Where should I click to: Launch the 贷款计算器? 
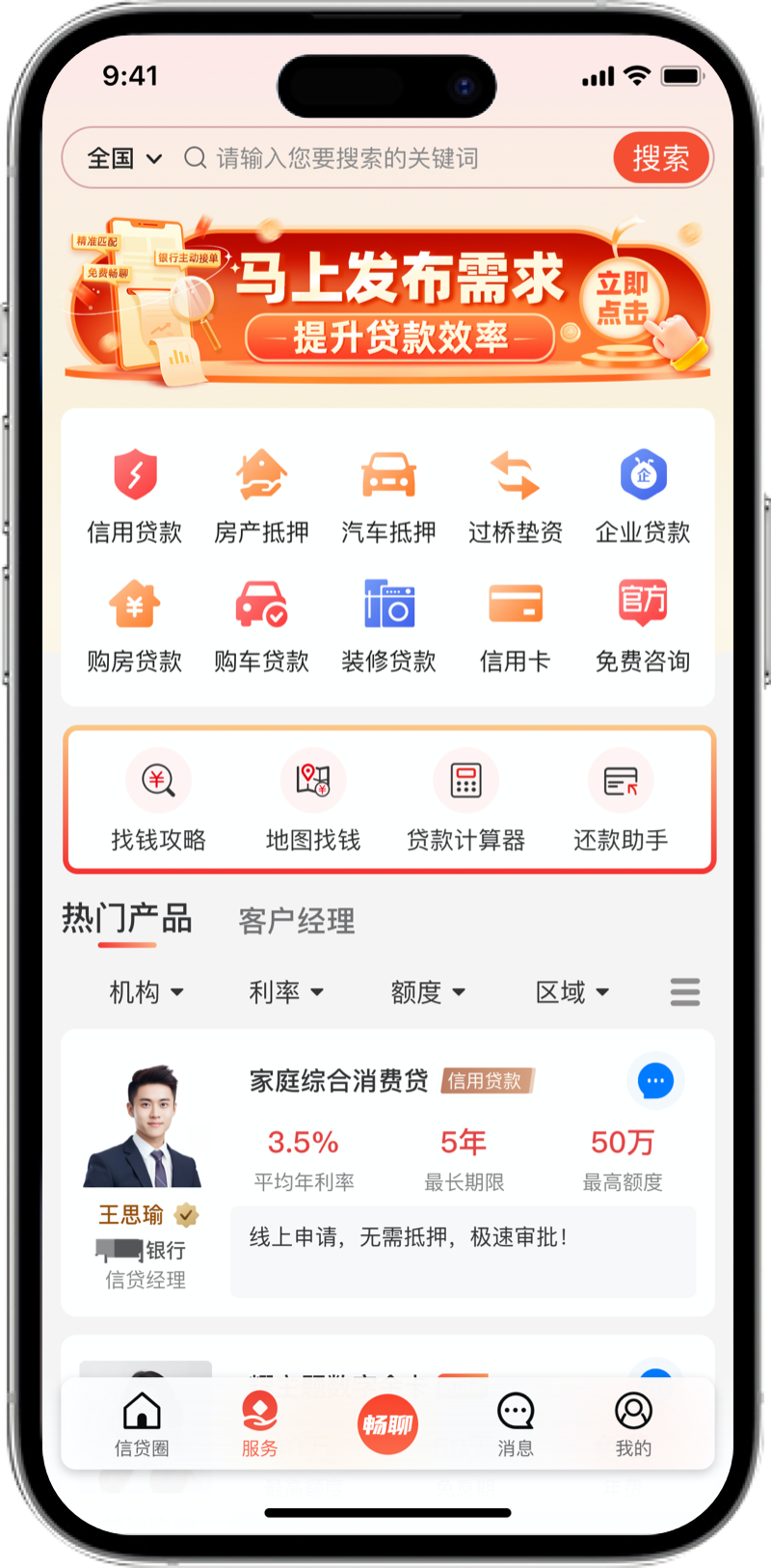[x=465, y=800]
